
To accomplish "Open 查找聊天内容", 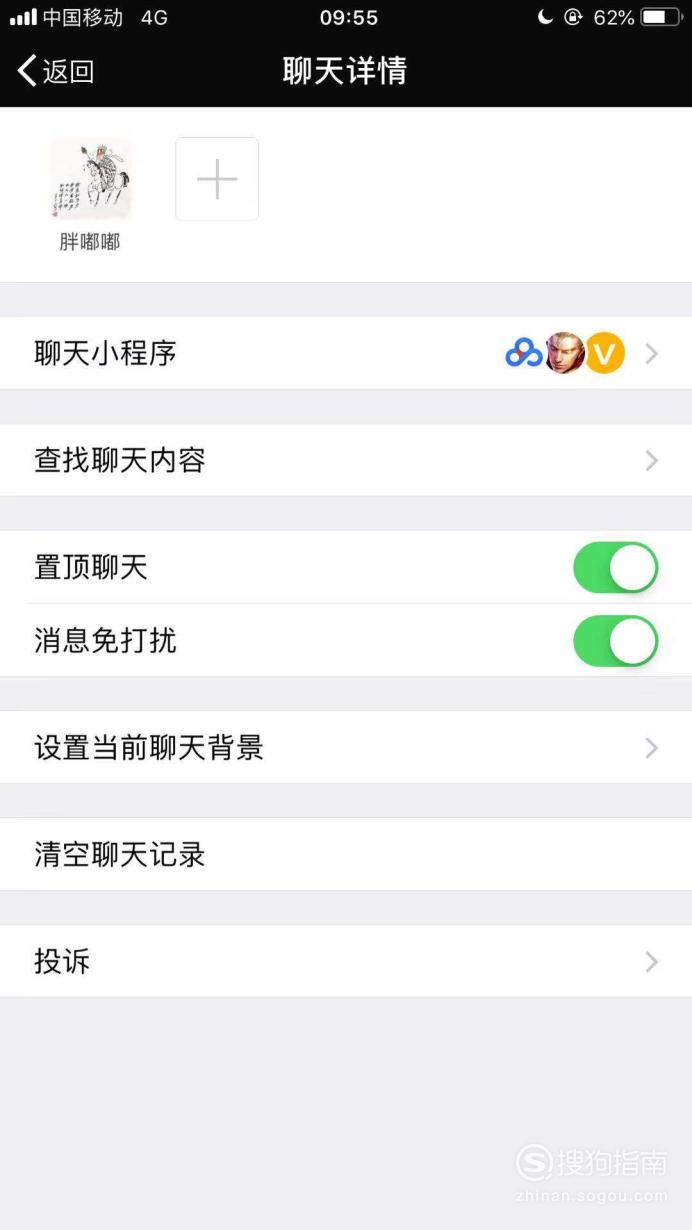I will (x=346, y=460).
